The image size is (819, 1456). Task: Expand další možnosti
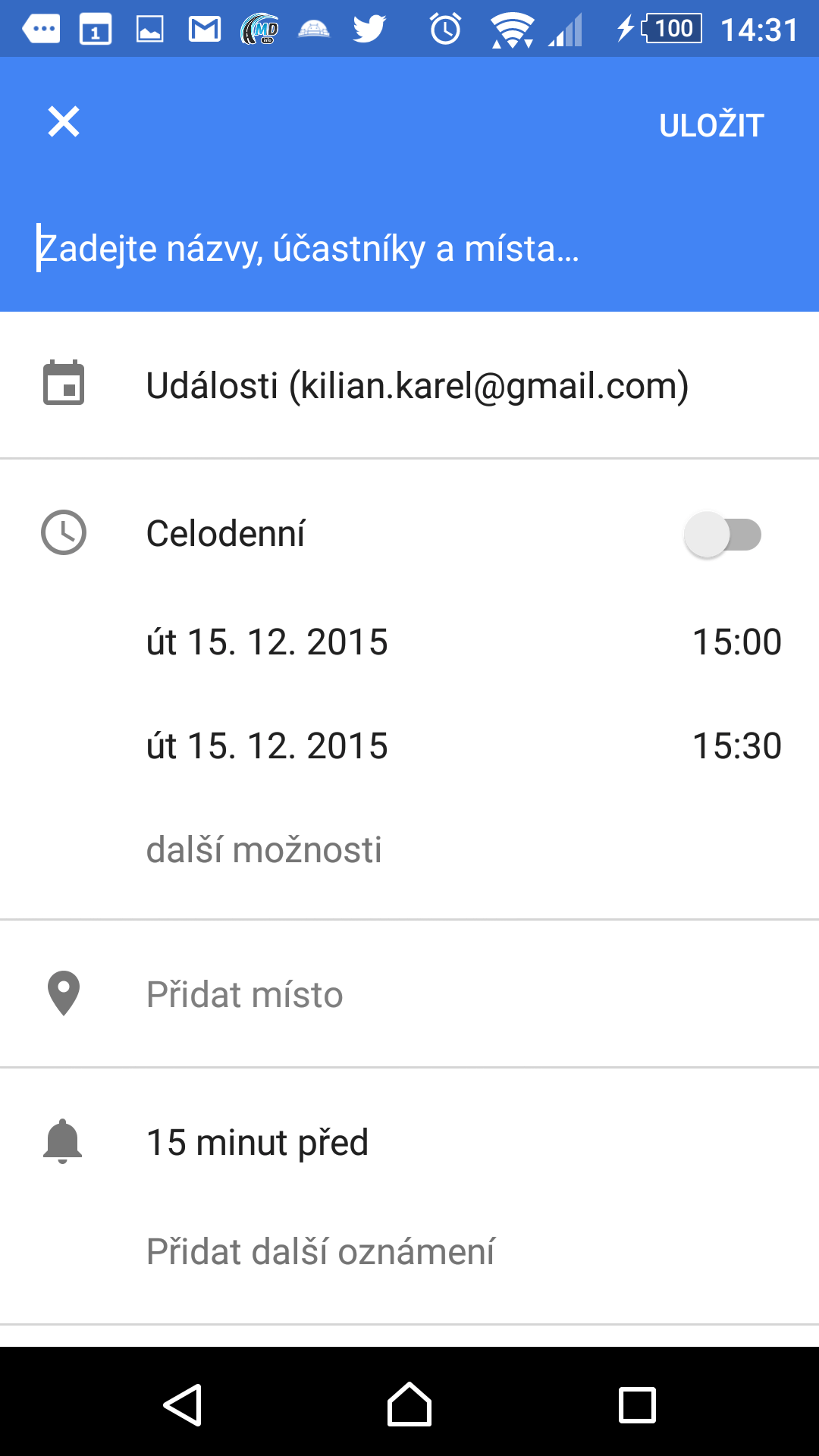pyautogui.click(x=264, y=850)
